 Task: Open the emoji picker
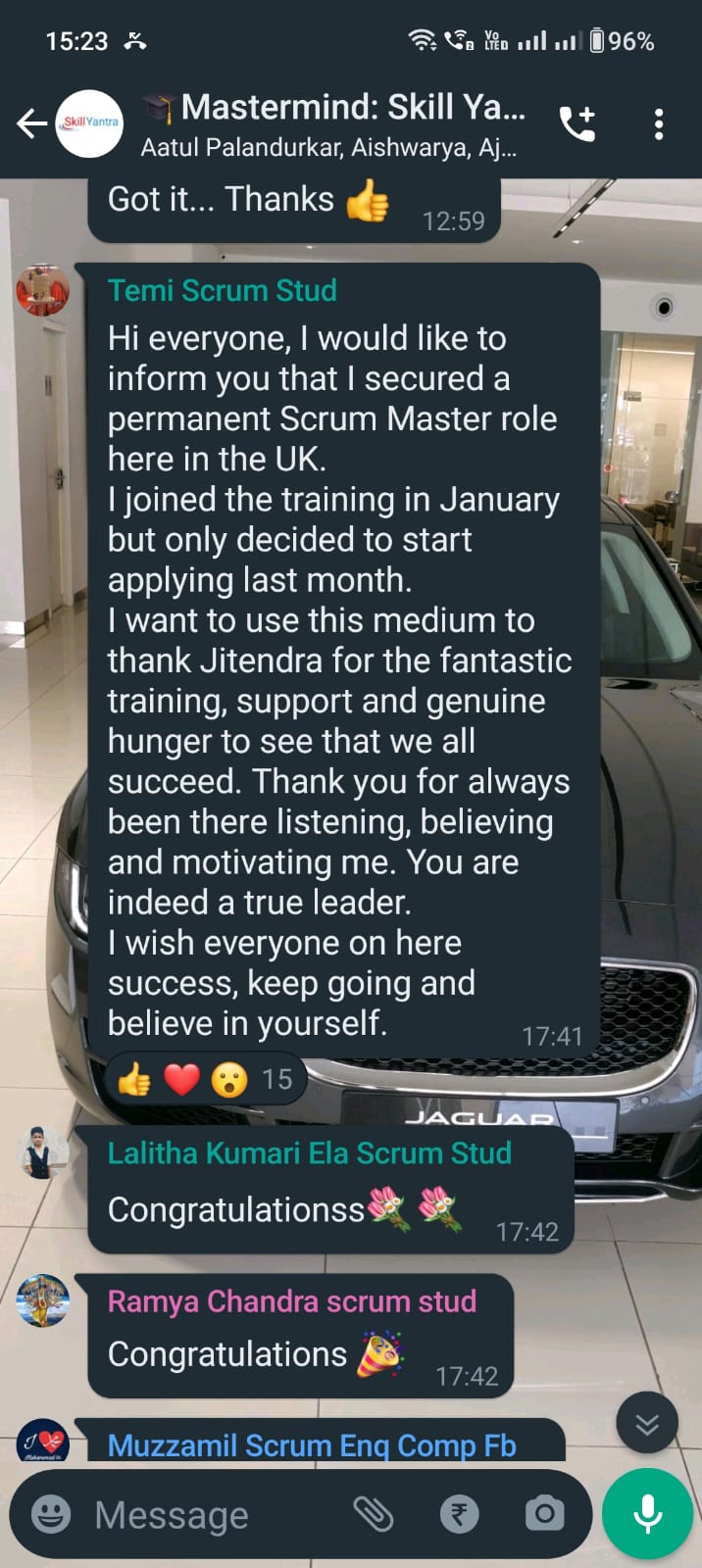point(51,1514)
